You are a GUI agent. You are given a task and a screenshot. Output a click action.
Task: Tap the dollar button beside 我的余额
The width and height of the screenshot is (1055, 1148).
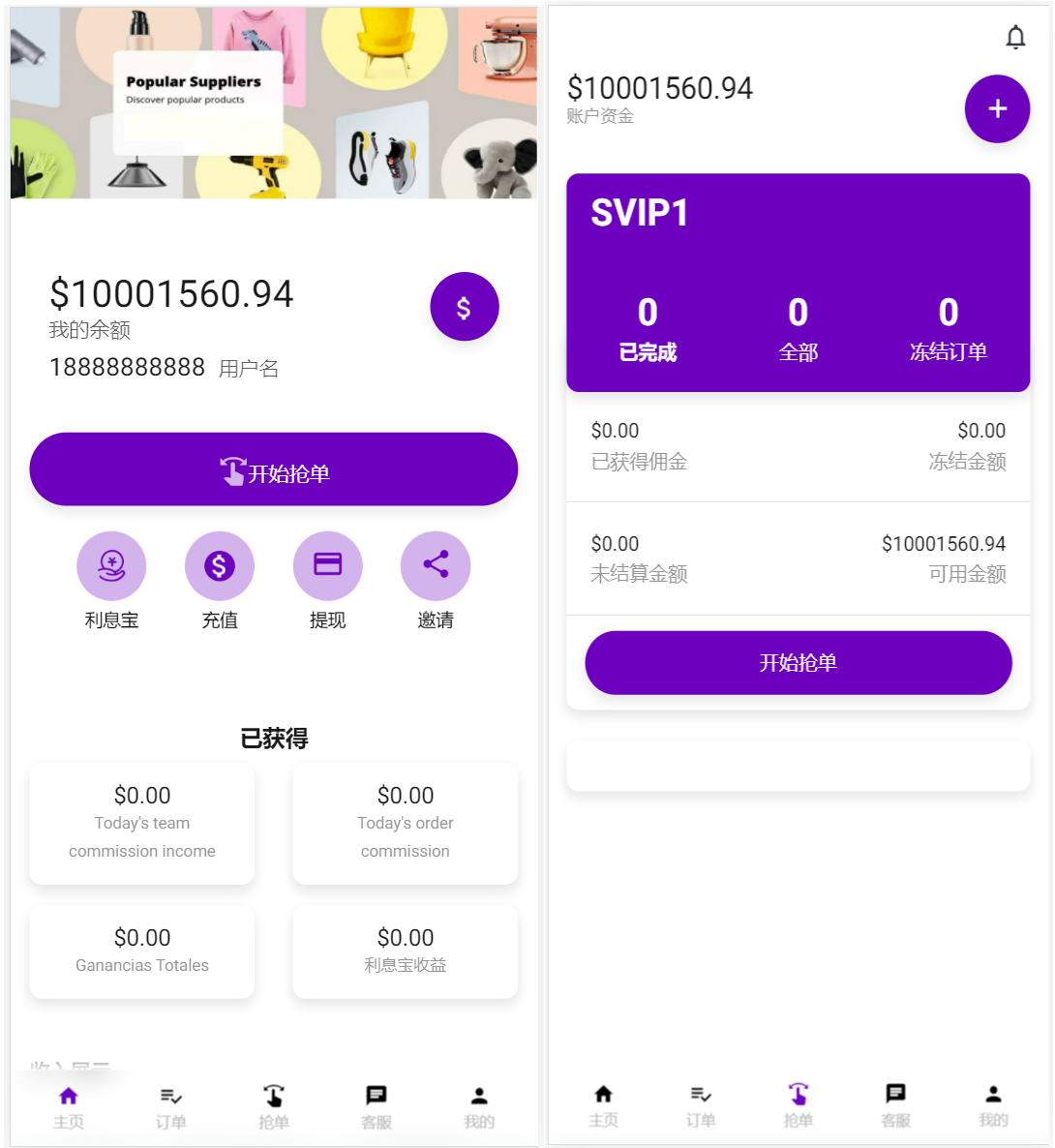pos(464,307)
